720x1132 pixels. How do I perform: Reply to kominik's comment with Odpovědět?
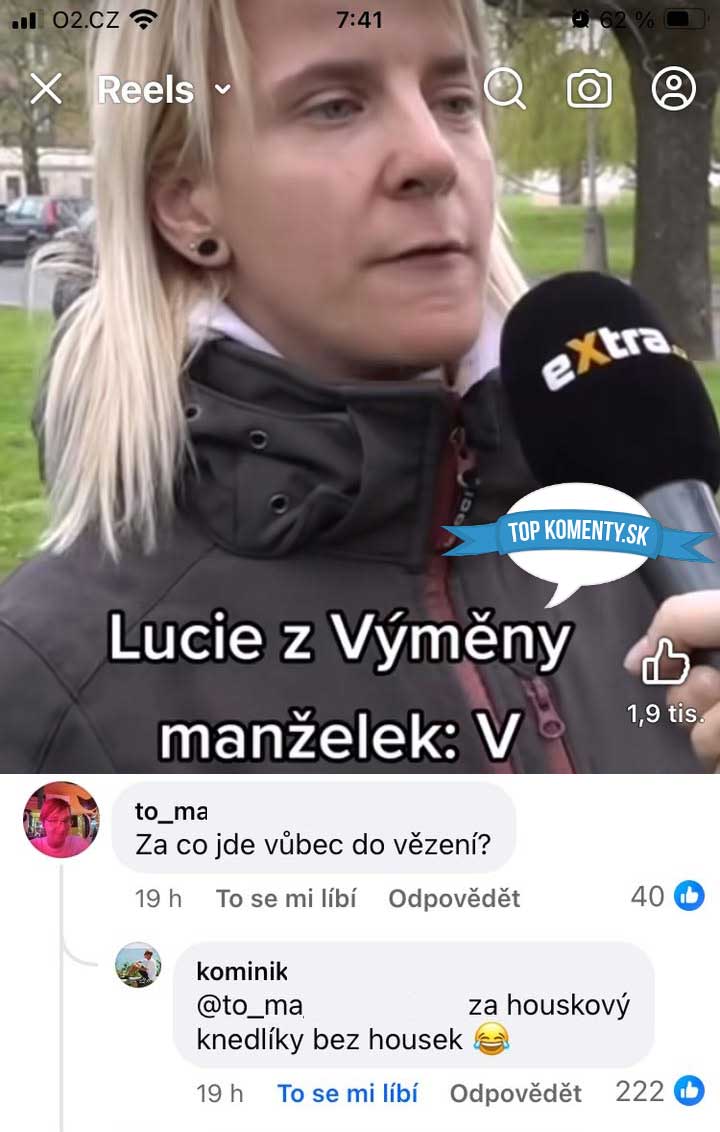click(515, 1093)
